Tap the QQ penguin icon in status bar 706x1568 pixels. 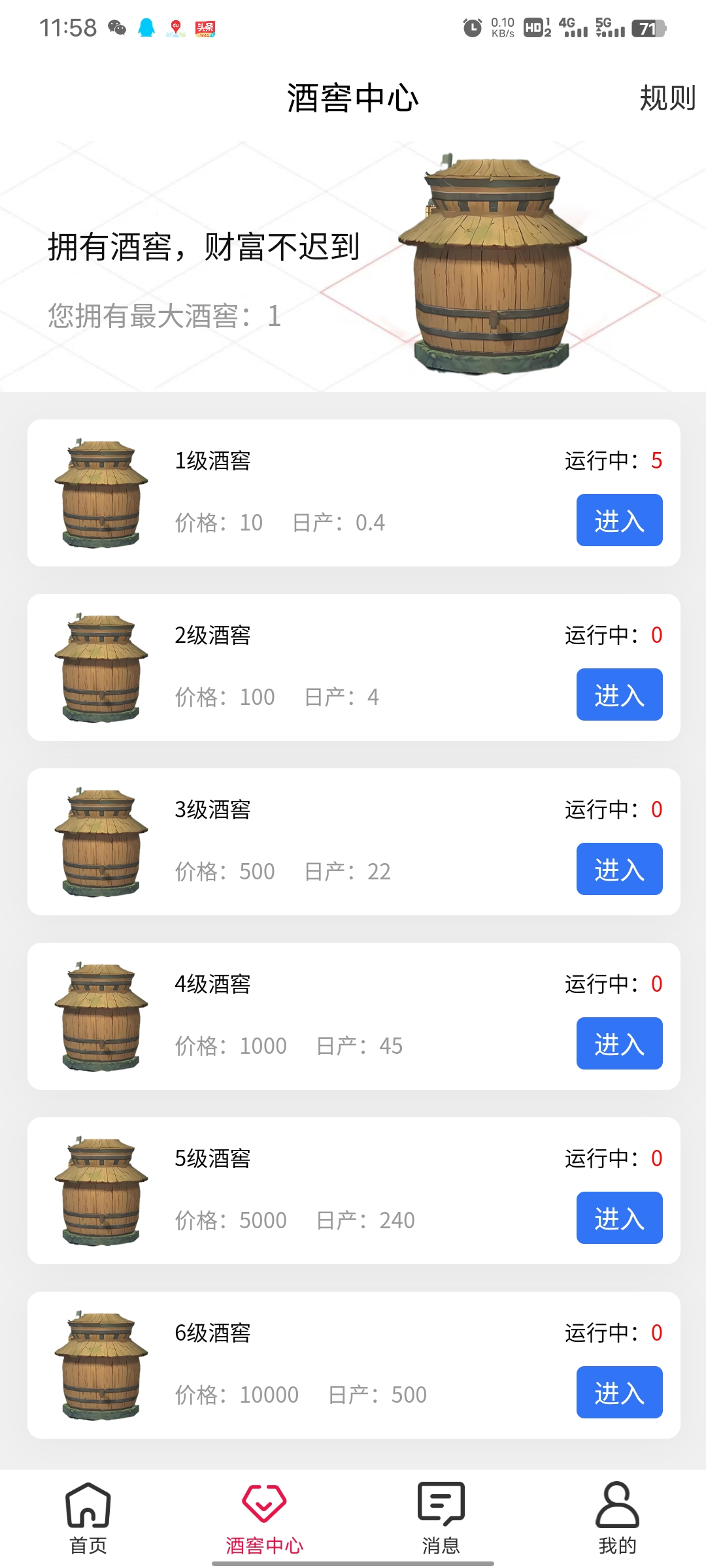point(146,27)
